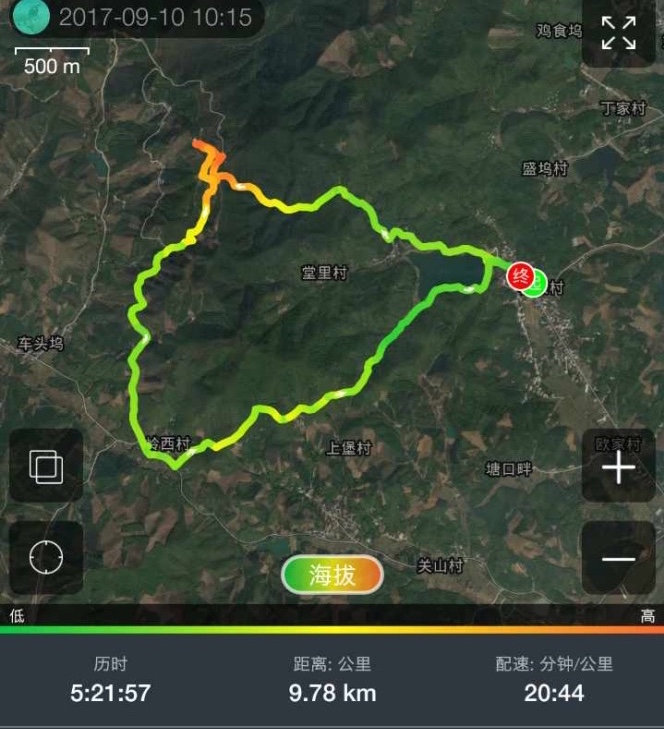Recenter map on the track
The height and width of the screenshot is (729, 664).
[46, 557]
